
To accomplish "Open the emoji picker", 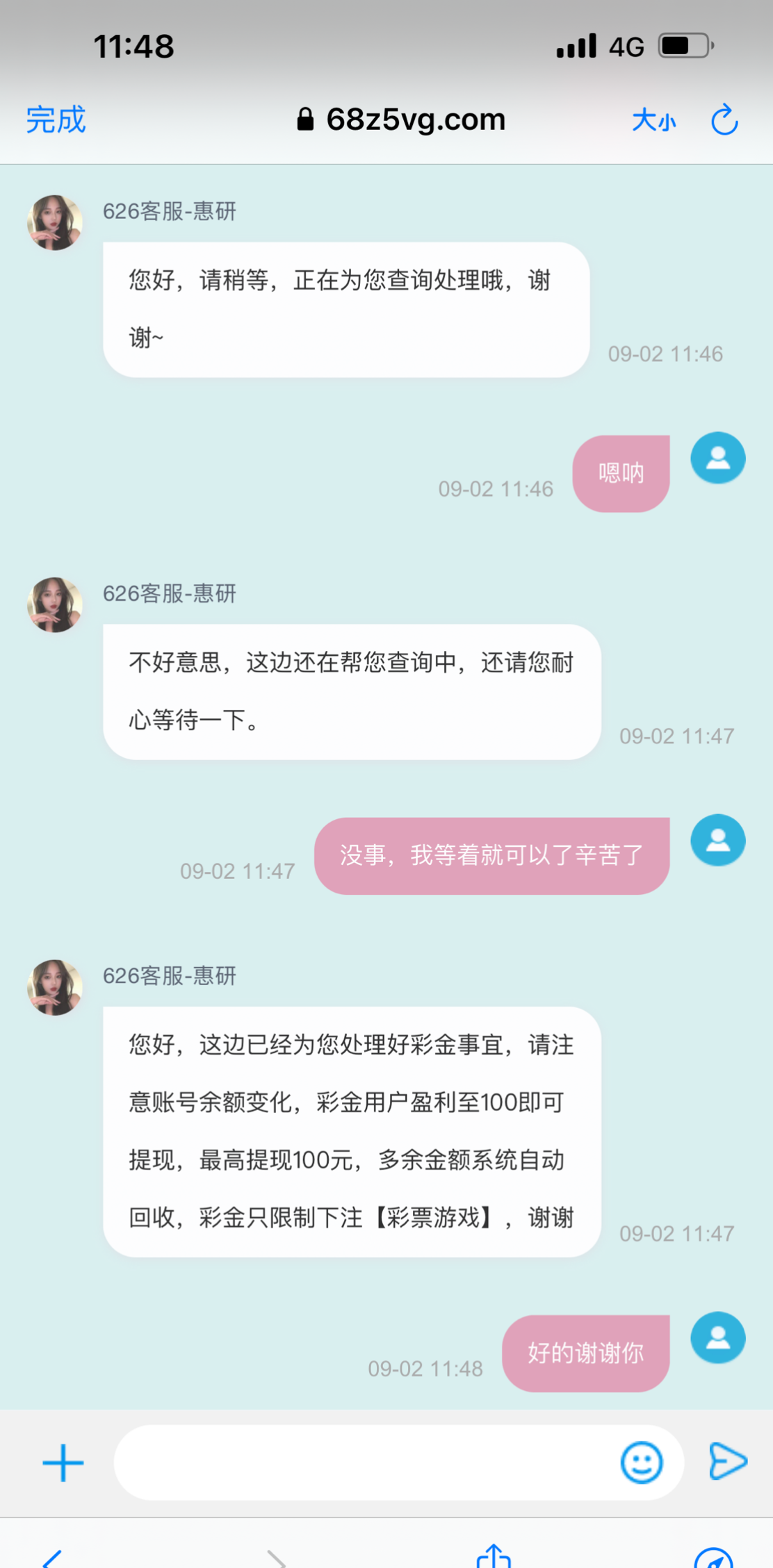I will pos(641,1462).
